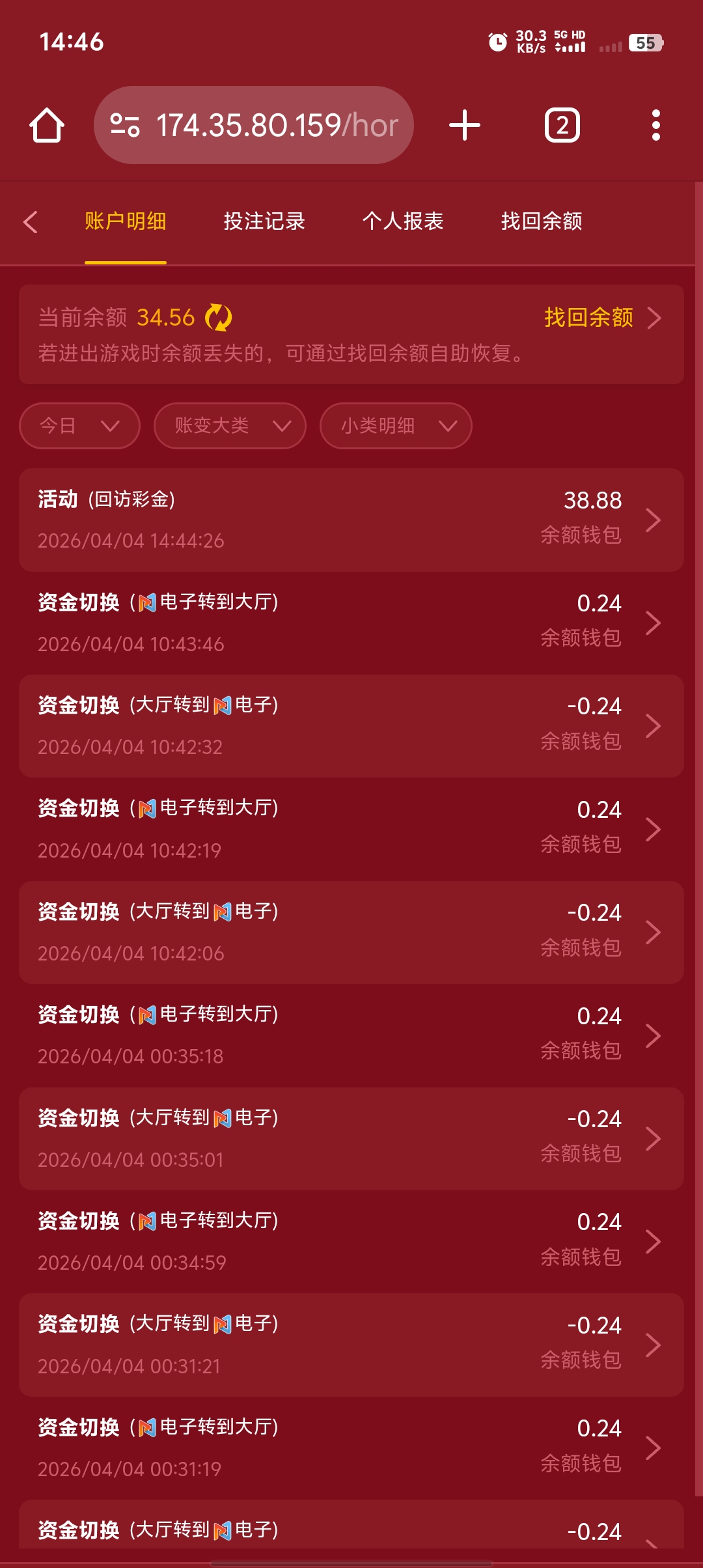View details of the 00:35:18 transfer
This screenshot has width=703, height=1568.
pos(351,1035)
